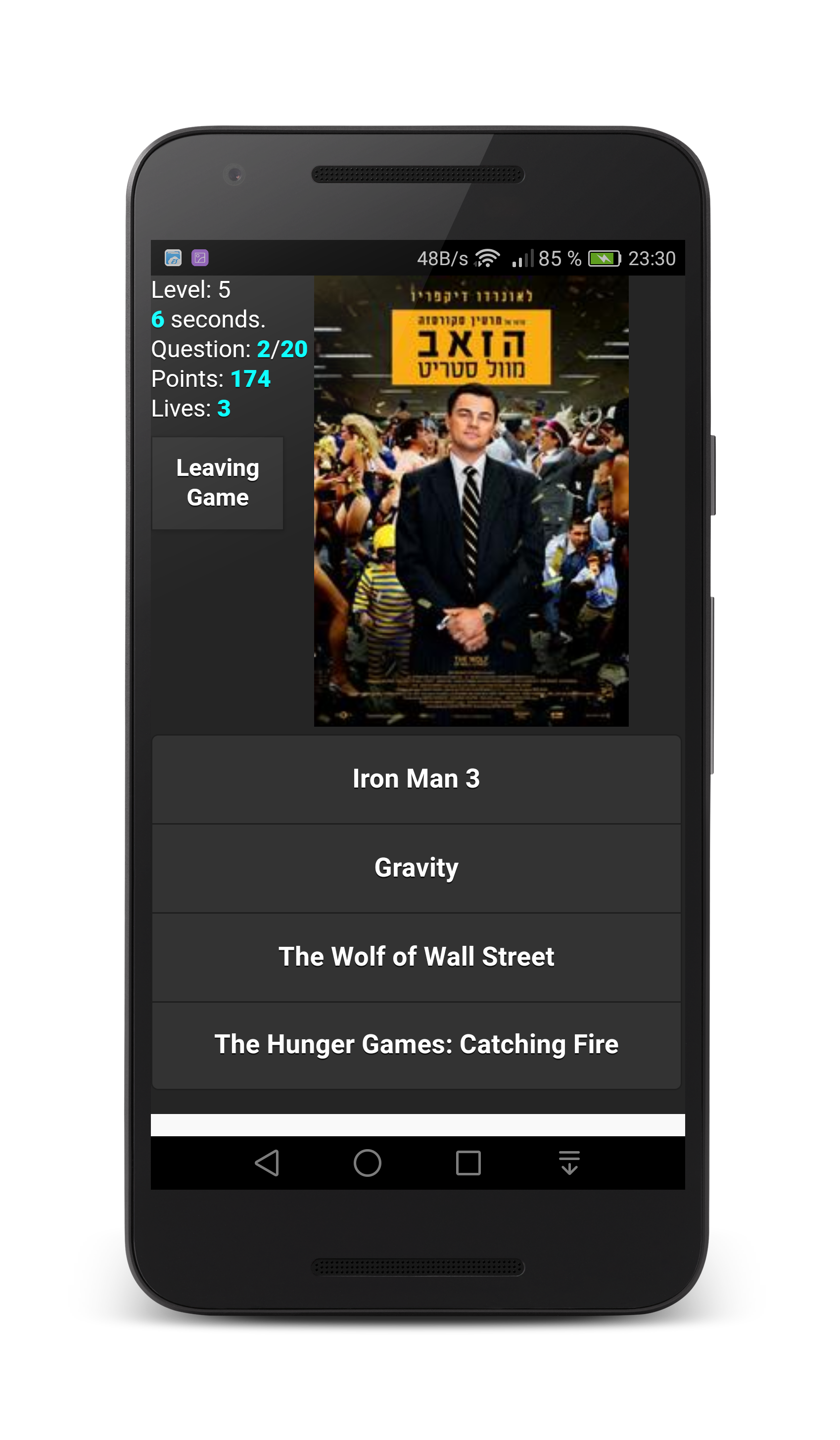This screenshot has height=1440, width=840.
Task: Pick The Hunger Games: Catching Fire
Action: pos(416,1045)
